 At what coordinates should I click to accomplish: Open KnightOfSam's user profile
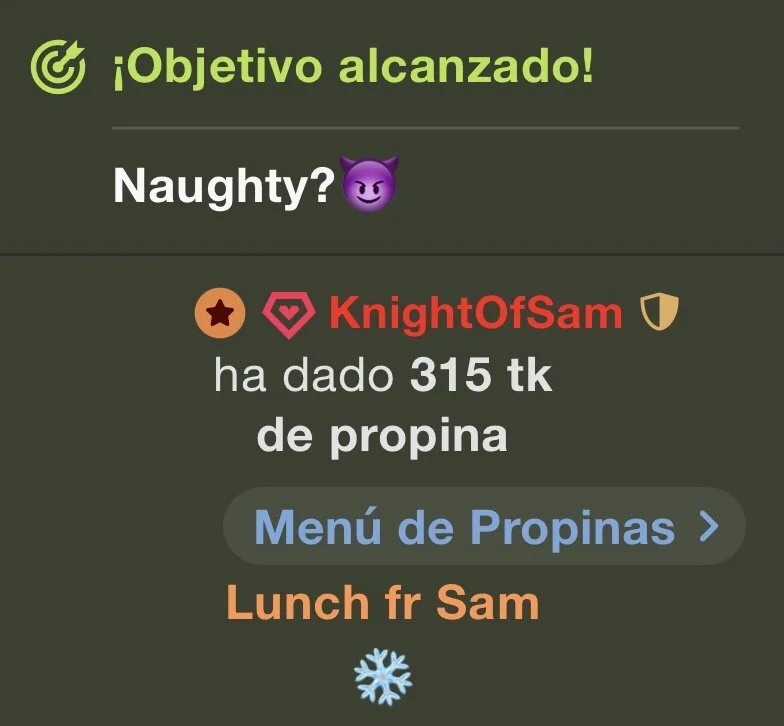coord(475,315)
